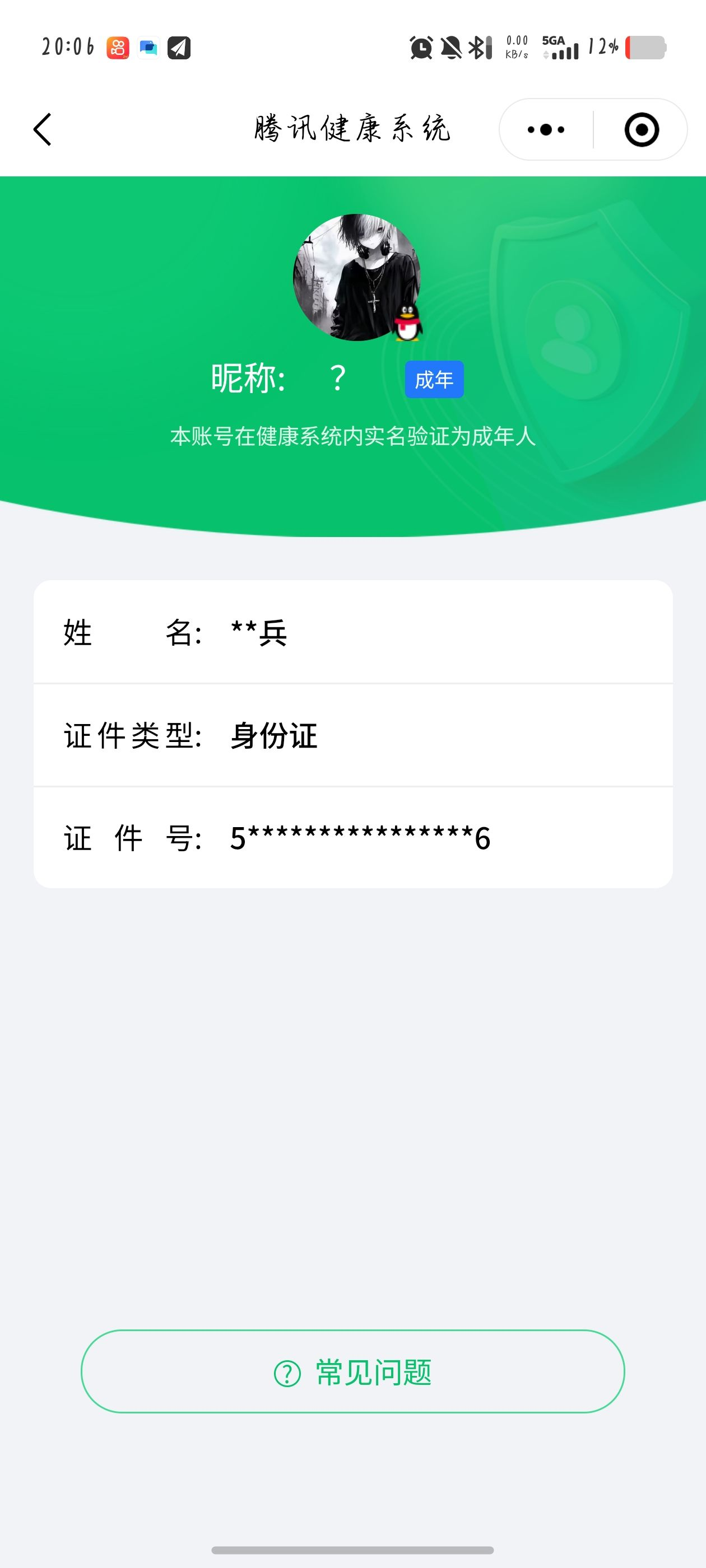Click the alarm clock icon in status bar
706x1568 pixels.
tap(420, 49)
